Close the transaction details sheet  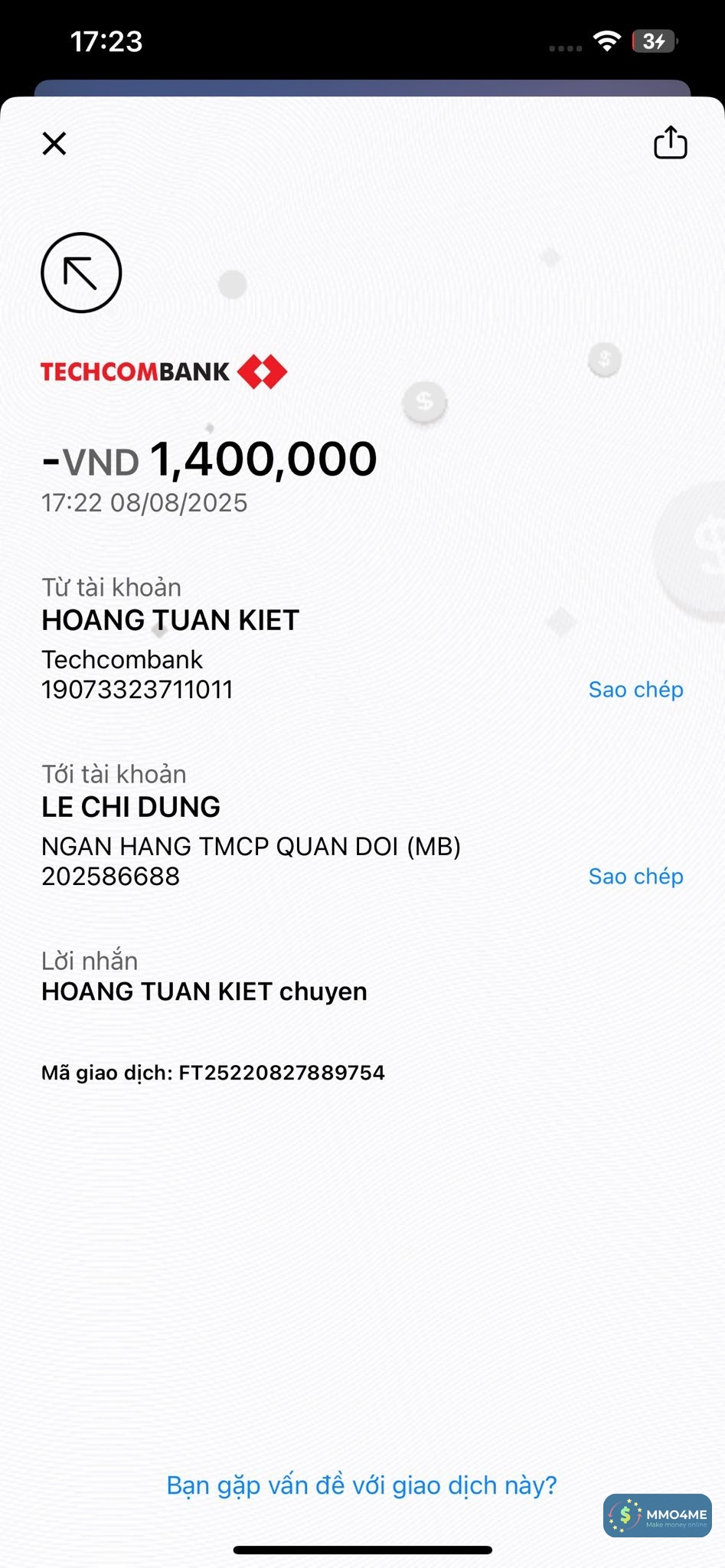pos(54,143)
